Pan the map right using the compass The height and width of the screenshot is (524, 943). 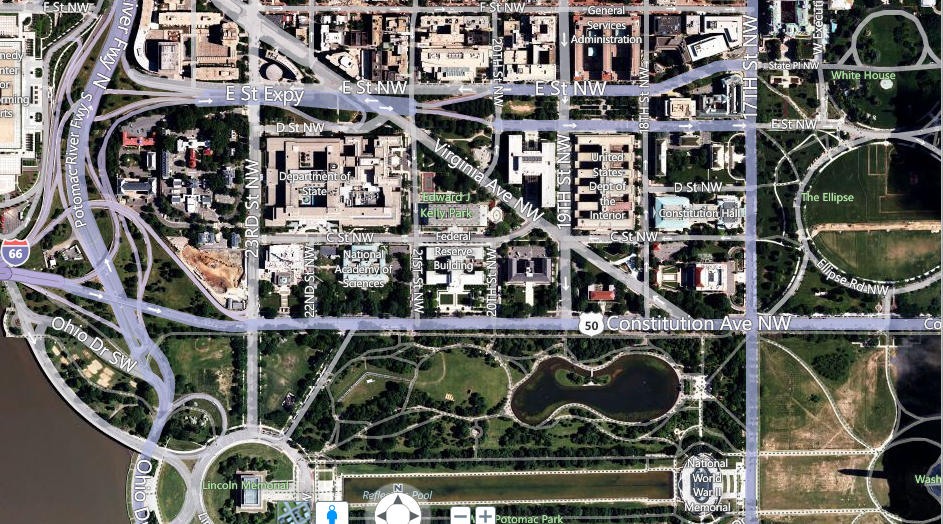point(414,516)
